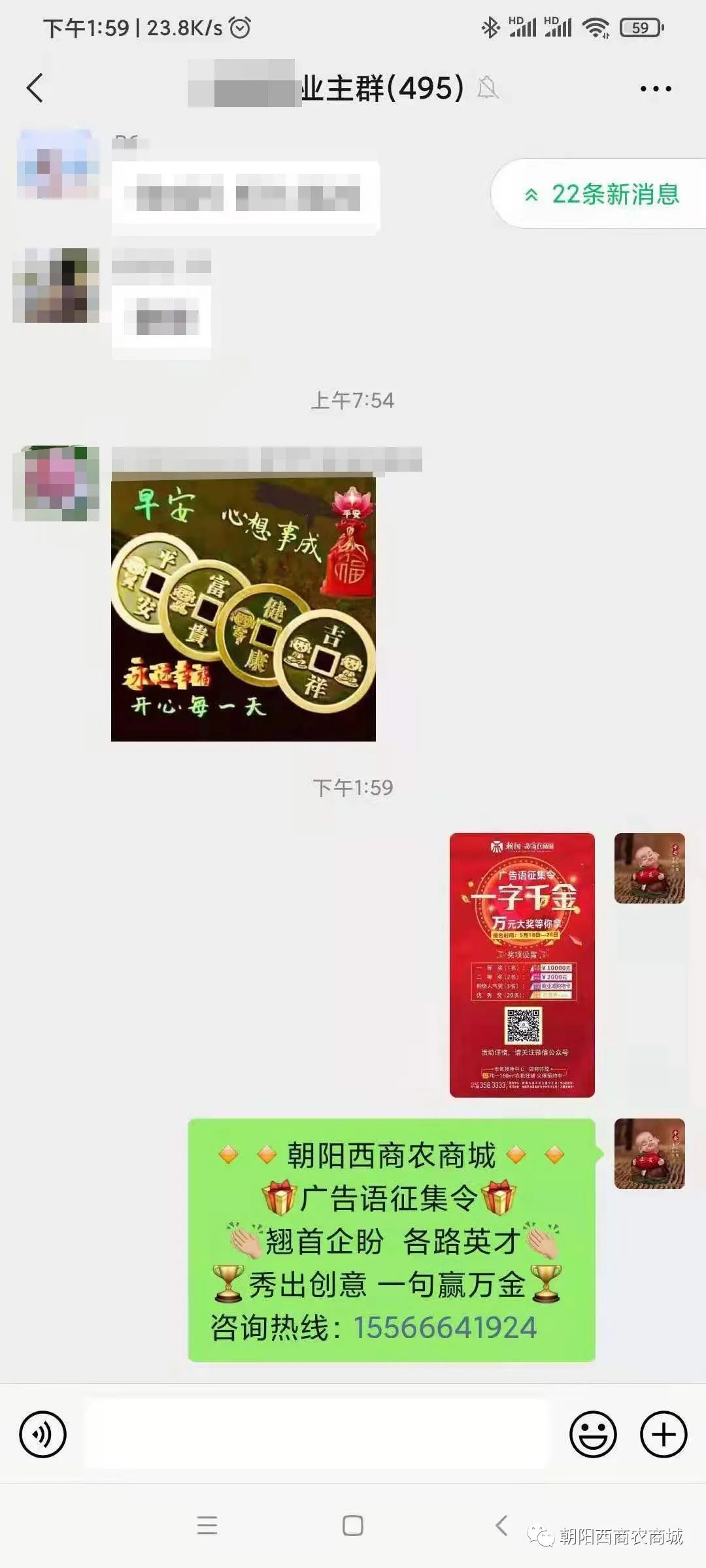706x1568 pixels.
Task: Open the 早安 coins greeting image
Action: tap(243, 609)
